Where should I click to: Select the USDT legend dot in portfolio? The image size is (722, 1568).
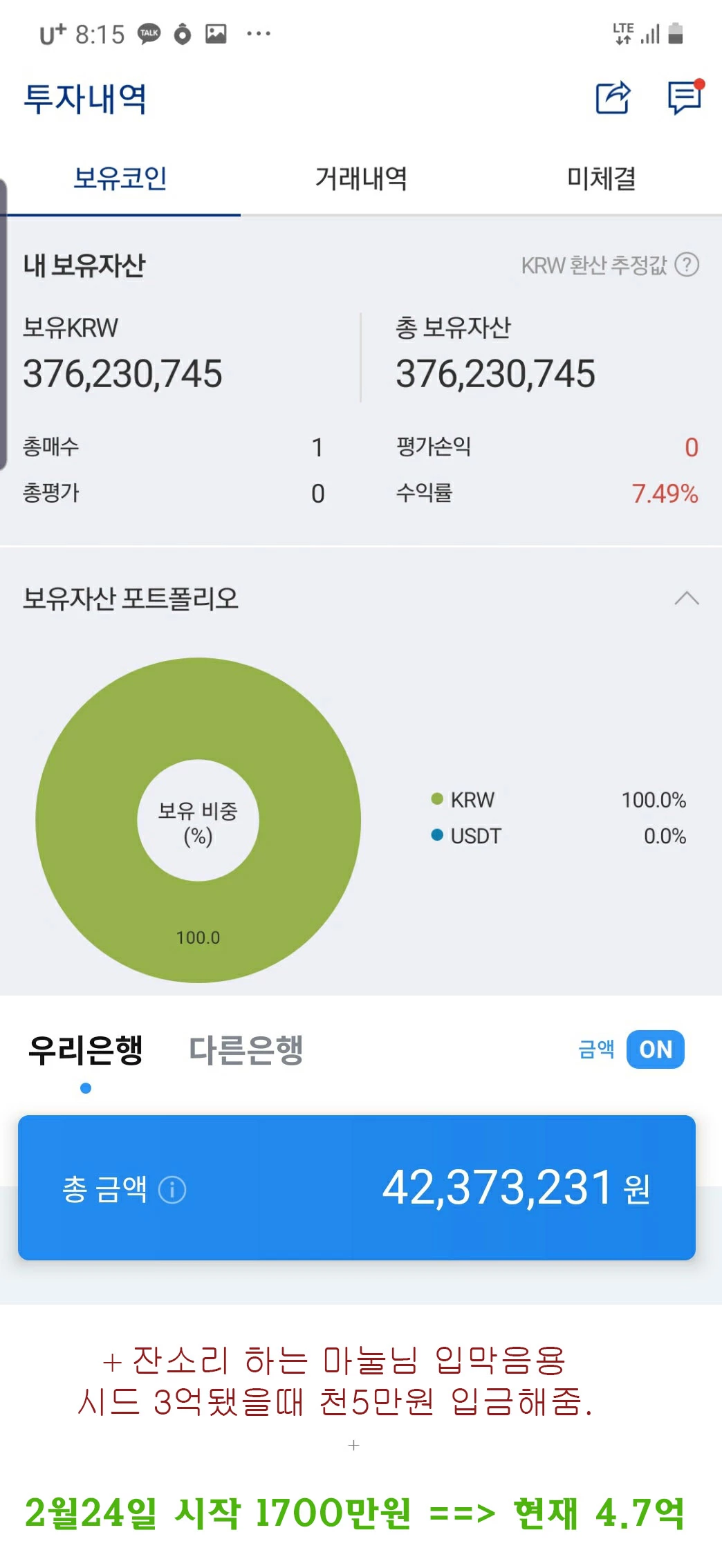(436, 835)
